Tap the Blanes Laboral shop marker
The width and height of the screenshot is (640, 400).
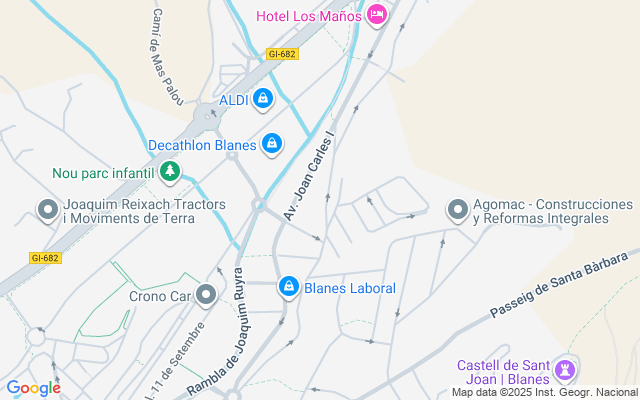[289, 288]
